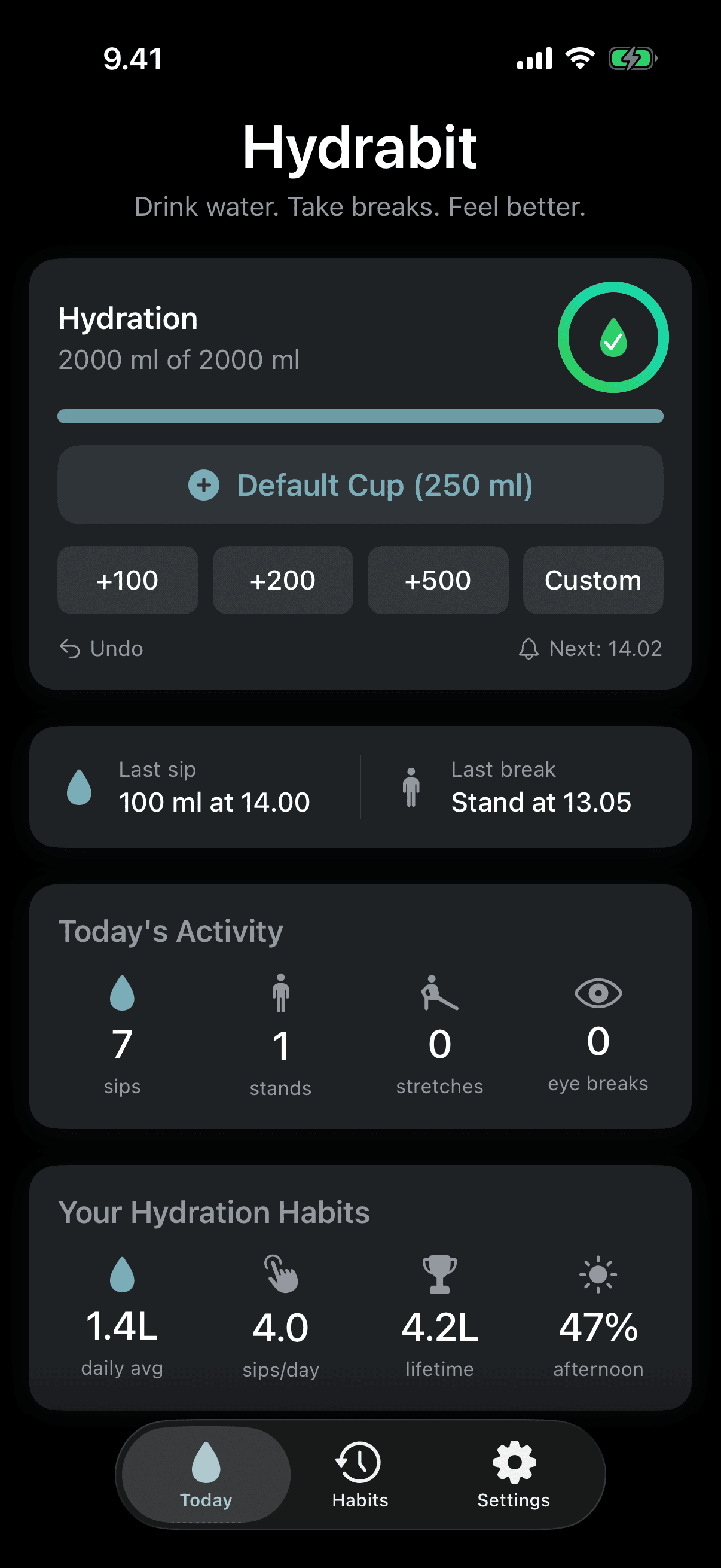Add a Default Cup of 250 ml

tap(360, 484)
